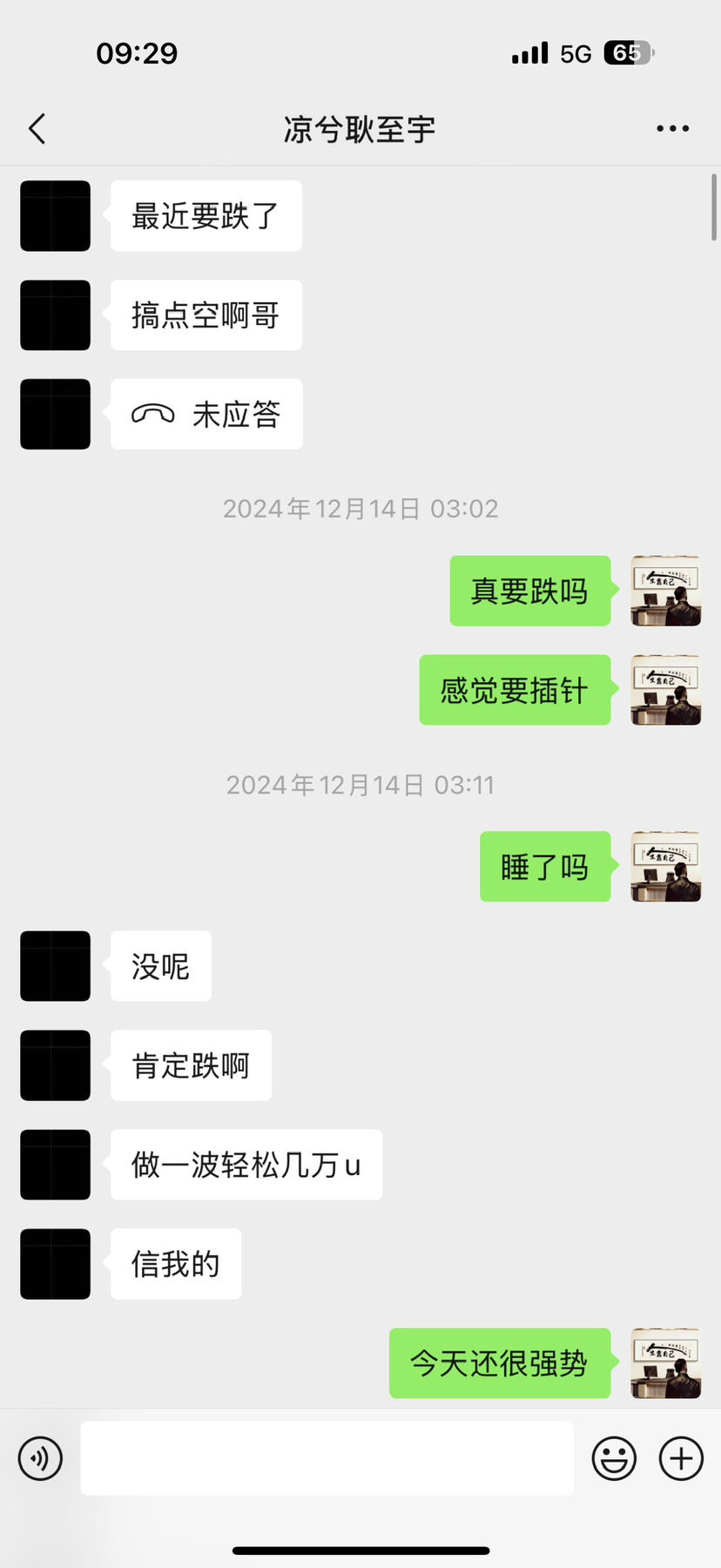
Task: Tap the 未应答 missed call message
Action: point(206,415)
